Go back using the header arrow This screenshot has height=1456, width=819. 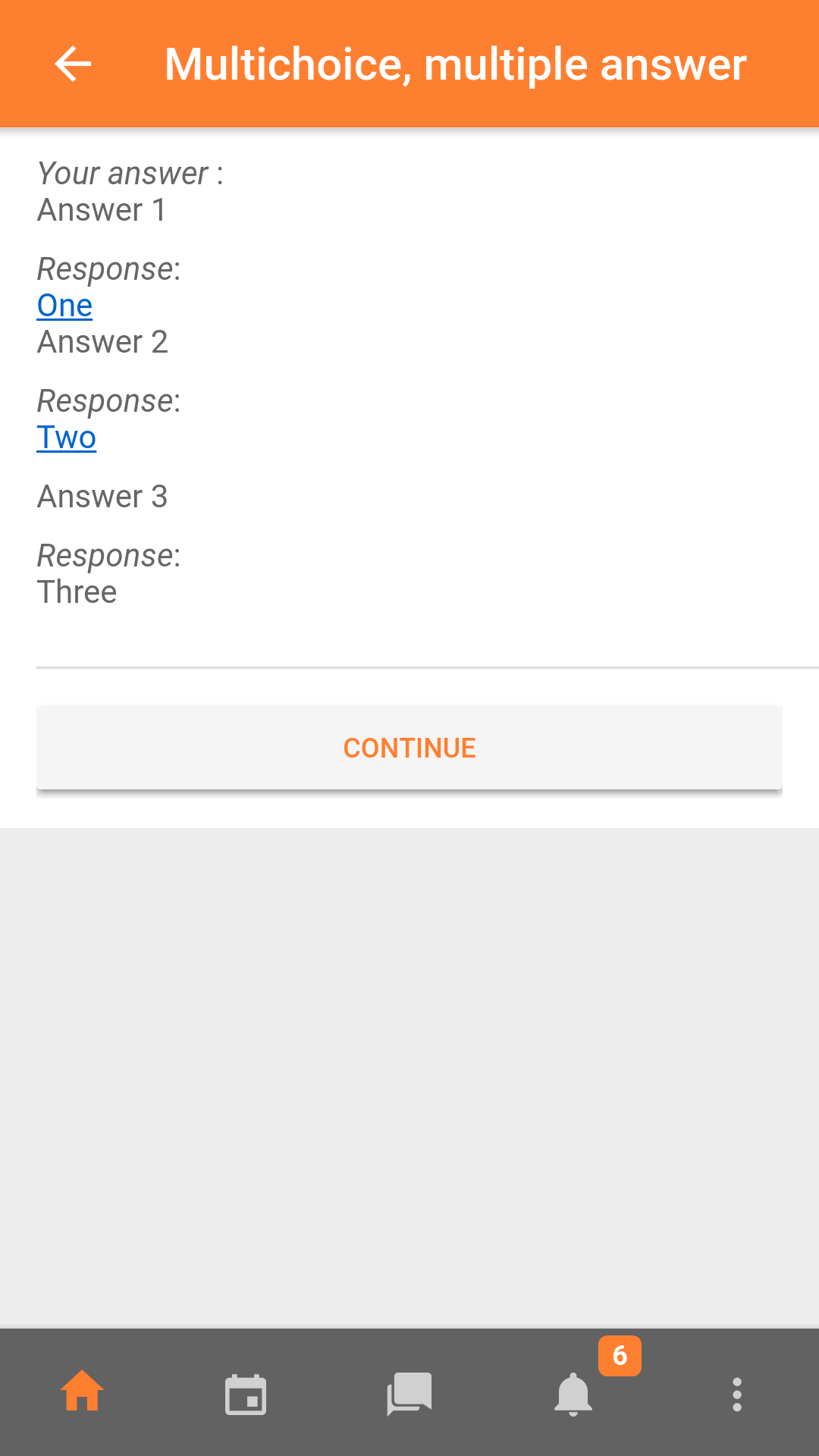click(x=73, y=64)
